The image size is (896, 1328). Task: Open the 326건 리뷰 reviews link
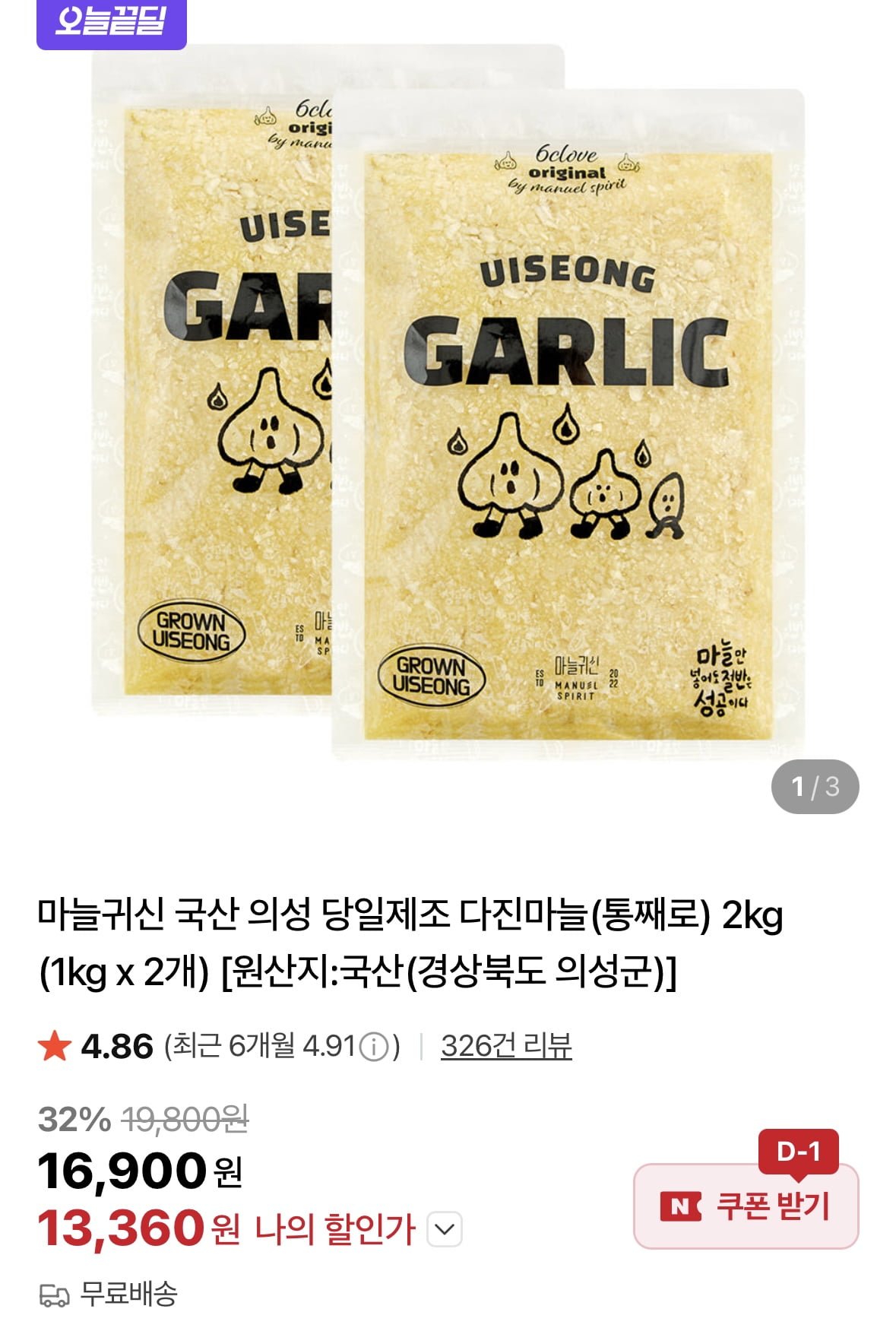point(505,1046)
